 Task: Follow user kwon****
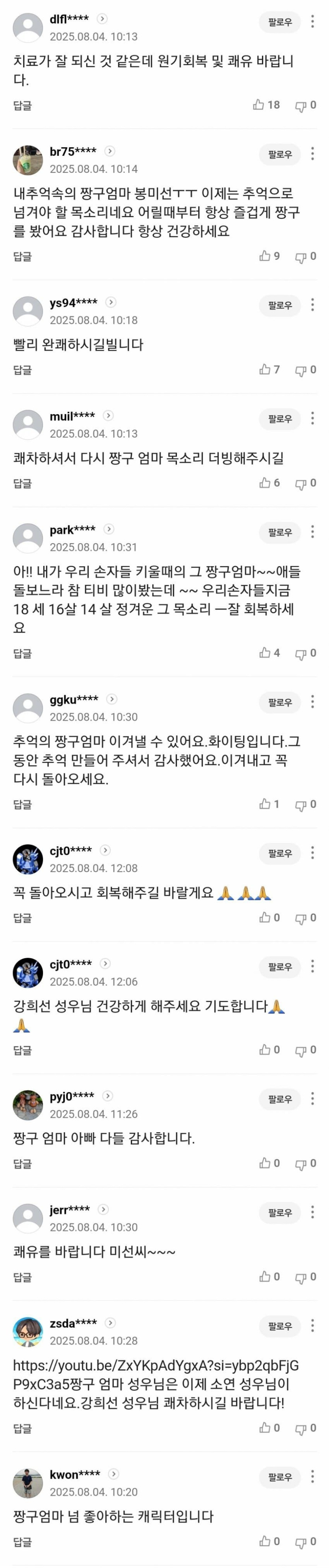click(x=280, y=1477)
